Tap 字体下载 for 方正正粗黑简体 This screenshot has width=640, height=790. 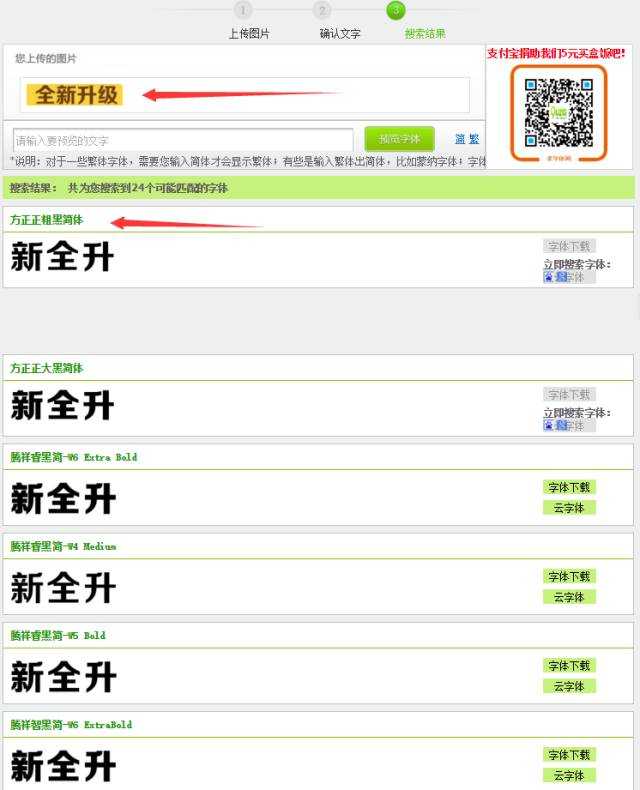[569, 246]
